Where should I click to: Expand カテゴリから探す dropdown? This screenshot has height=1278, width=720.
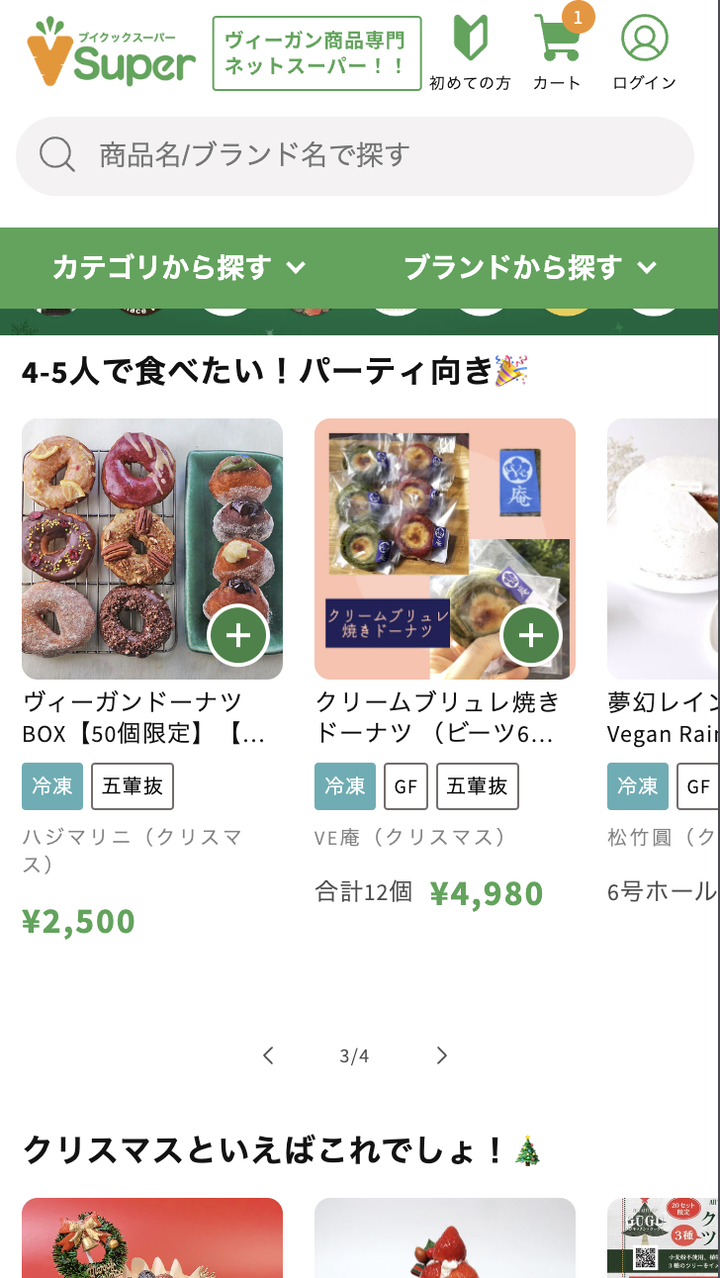coord(178,268)
